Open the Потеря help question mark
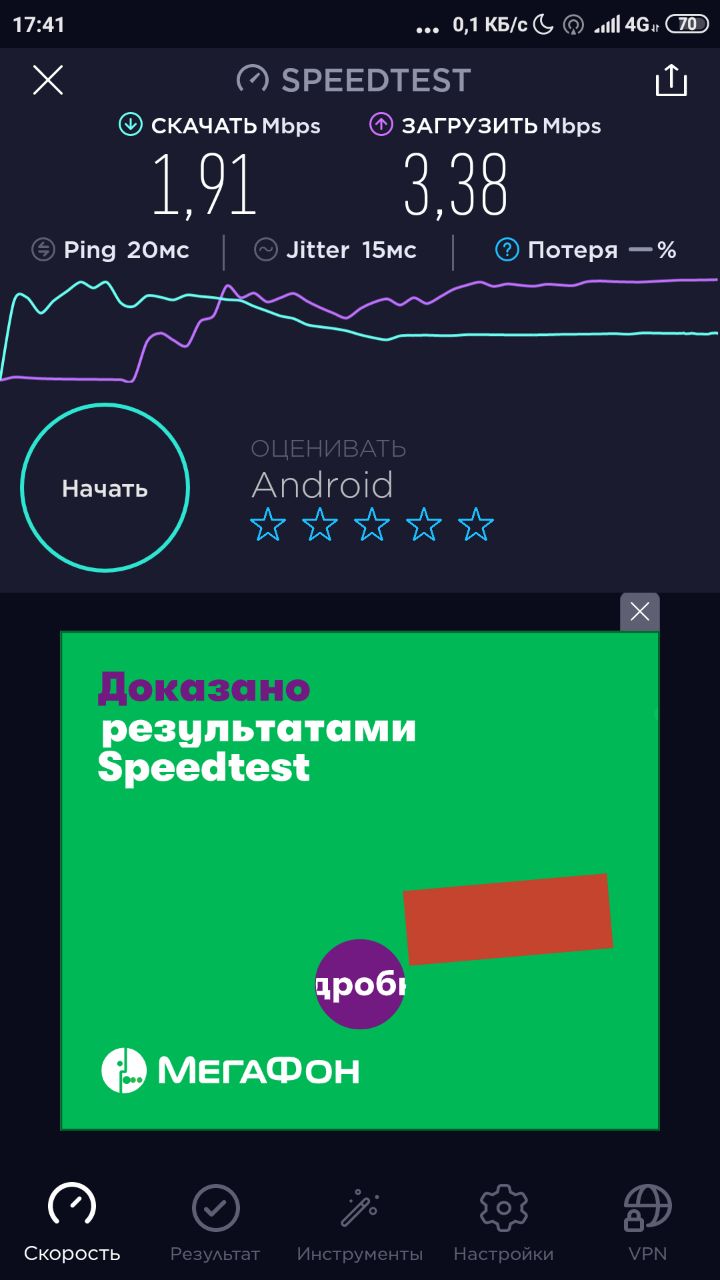This screenshot has width=720, height=1280. (x=507, y=250)
